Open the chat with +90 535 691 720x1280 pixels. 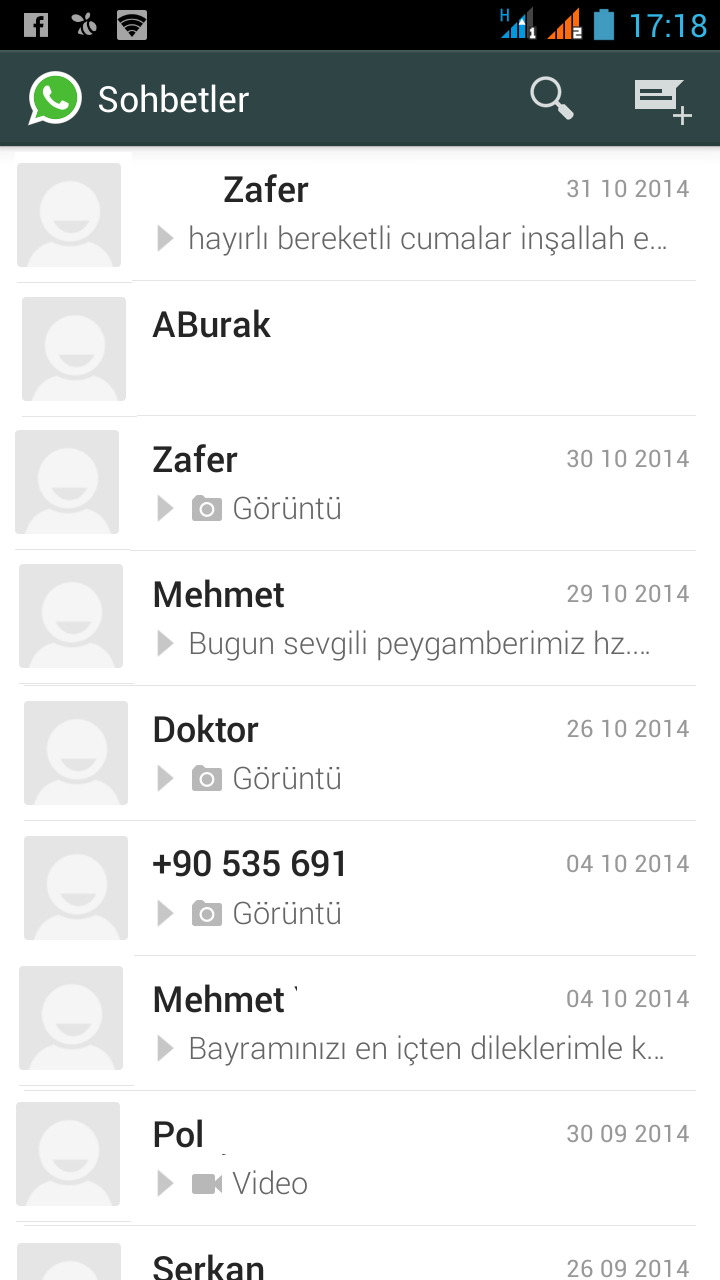tap(420, 888)
